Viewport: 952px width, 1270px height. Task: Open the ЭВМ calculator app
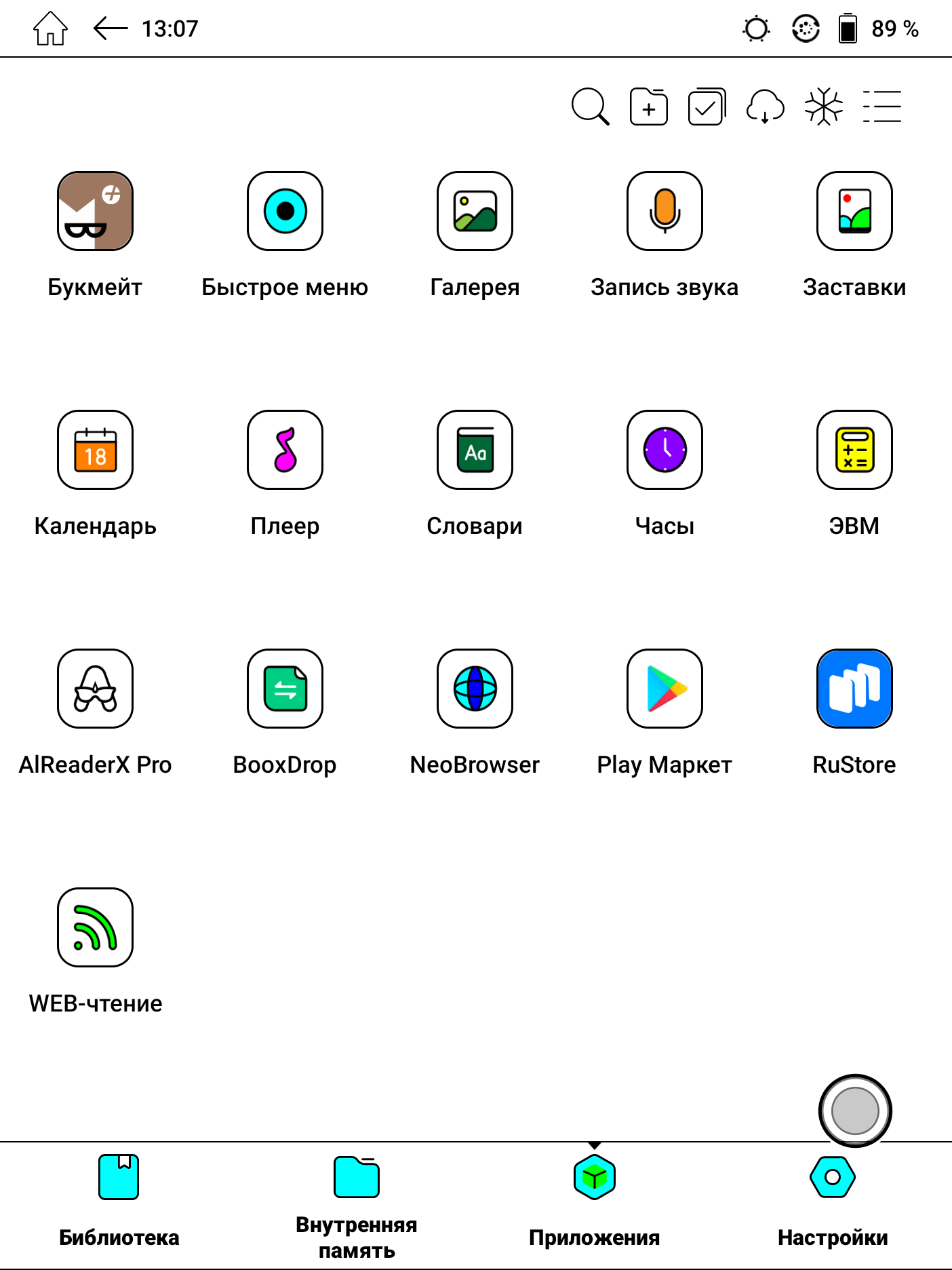(x=854, y=450)
